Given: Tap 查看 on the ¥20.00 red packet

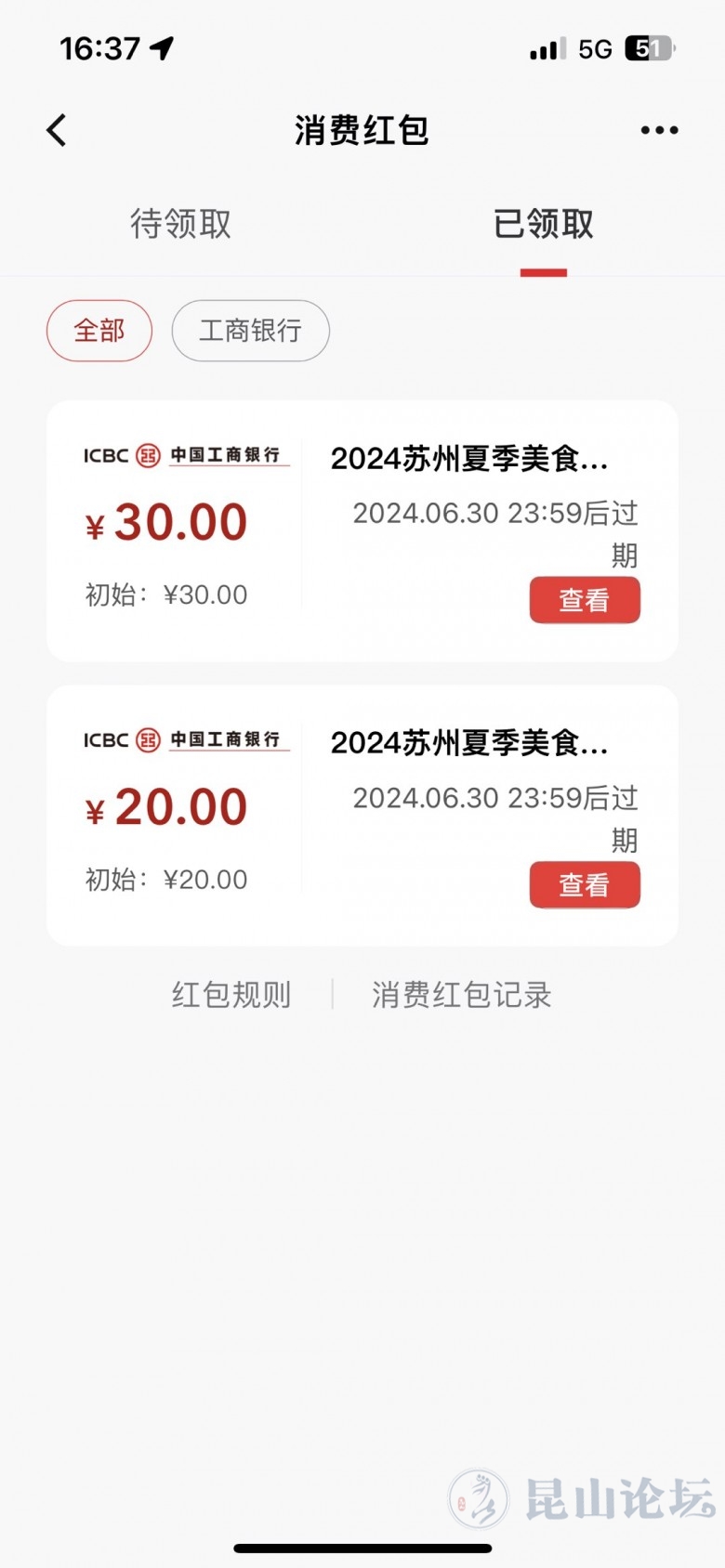Looking at the screenshot, I should (x=585, y=884).
